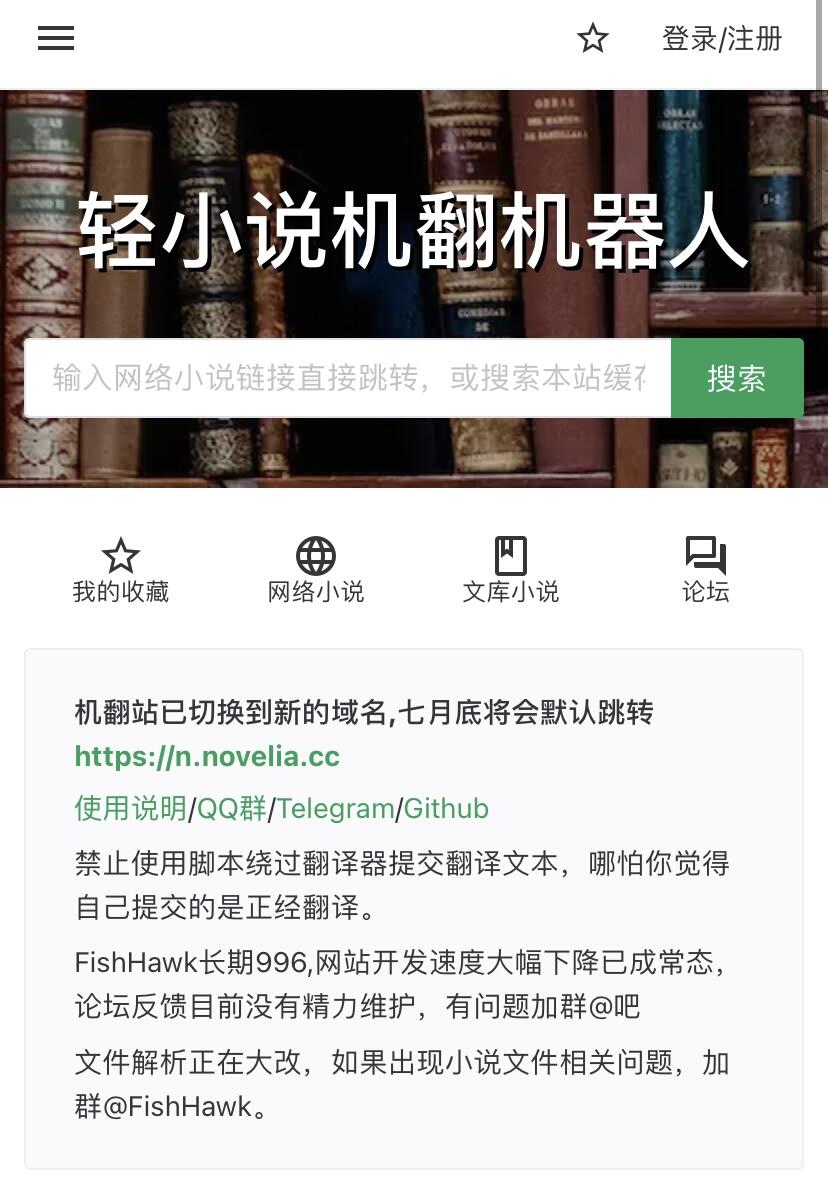Open the Github link
This screenshot has width=828, height=1185.
pos(446,808)
